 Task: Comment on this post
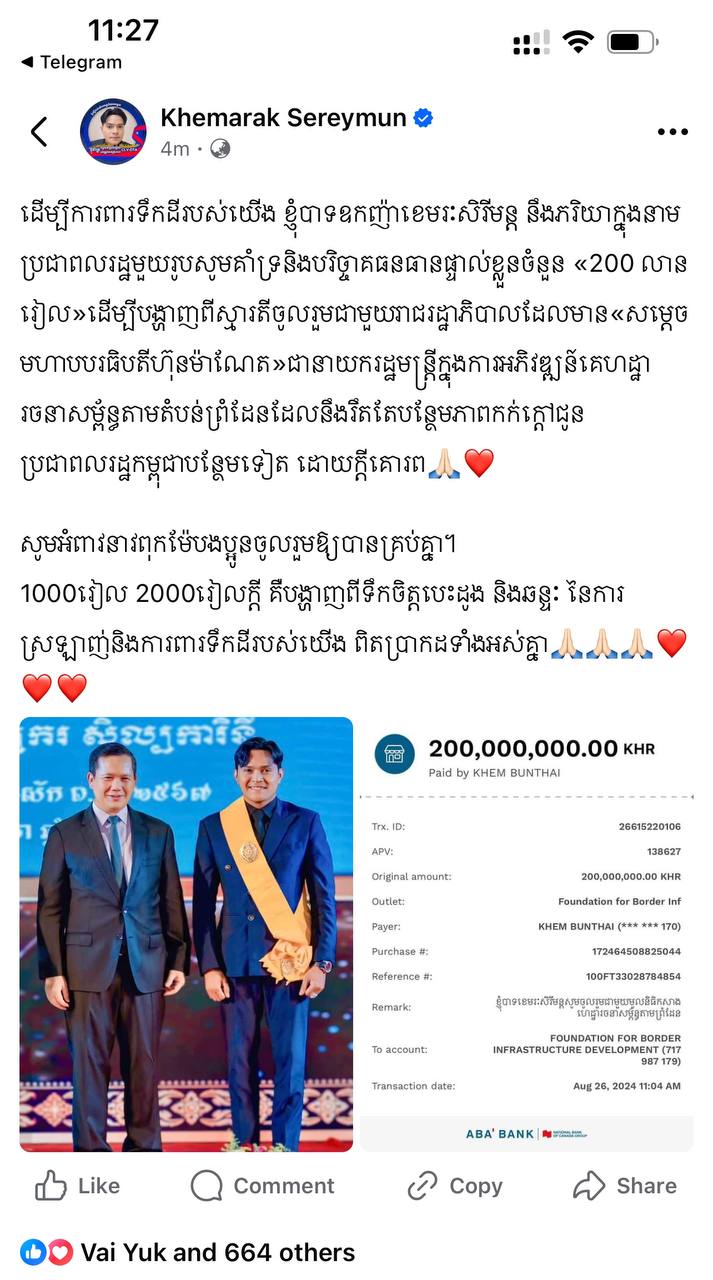click(x=263, y=1186)
